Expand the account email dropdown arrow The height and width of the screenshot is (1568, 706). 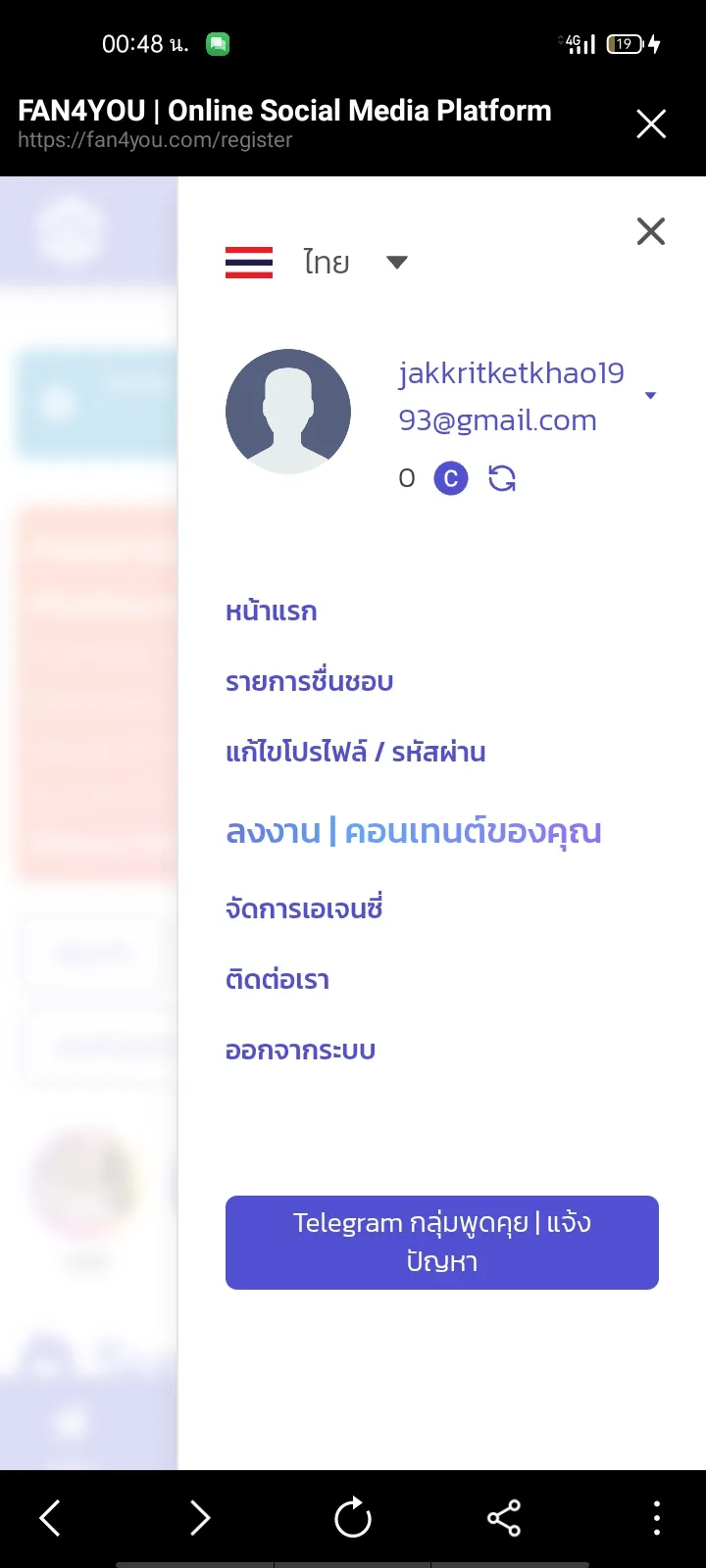pyautogui.click(x=650, y=396)
